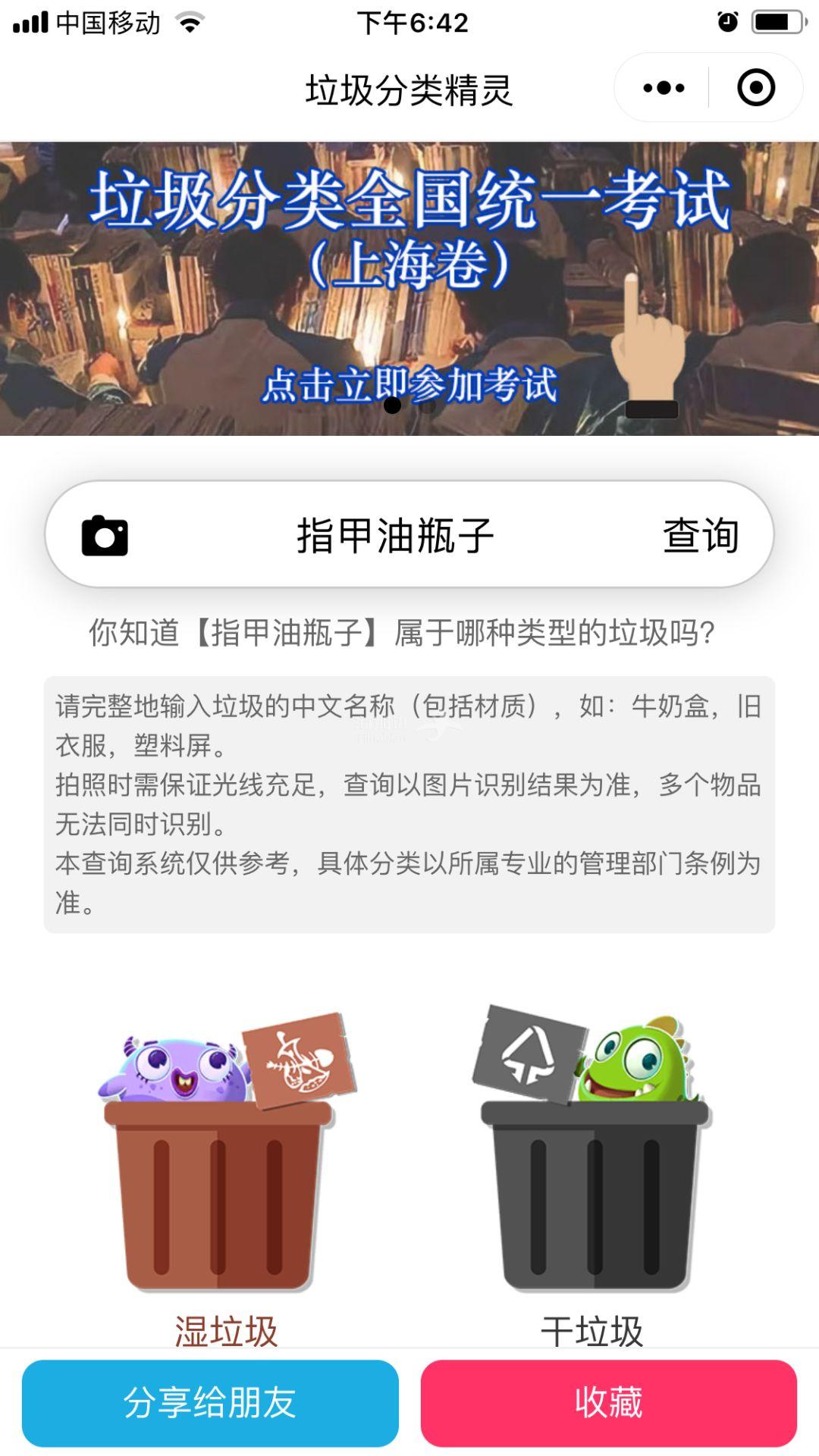
Task: Open the 垃圾分类全国统一考试 exam banner
Action: (409, 288)
